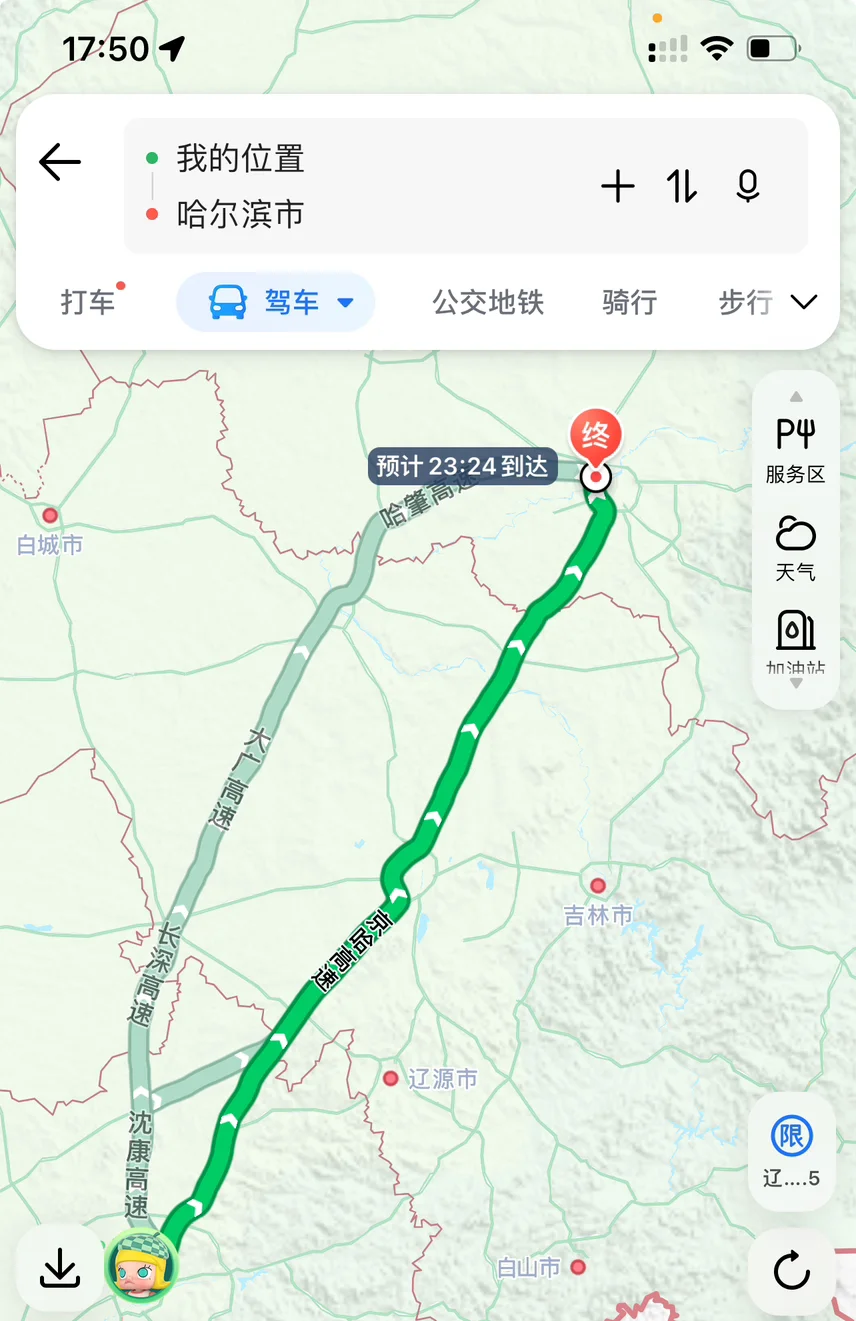
Task: Switch to the 公交地铁 tab
Action: click(x=488, y=302)
